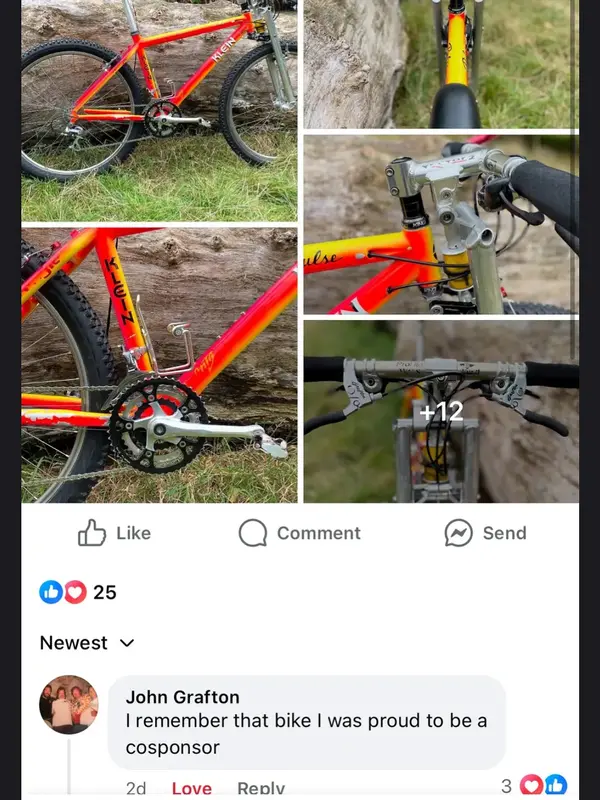600x800 pixels.
Task: Open John Grafton's profile picture
Action: [x=69, y=705]
